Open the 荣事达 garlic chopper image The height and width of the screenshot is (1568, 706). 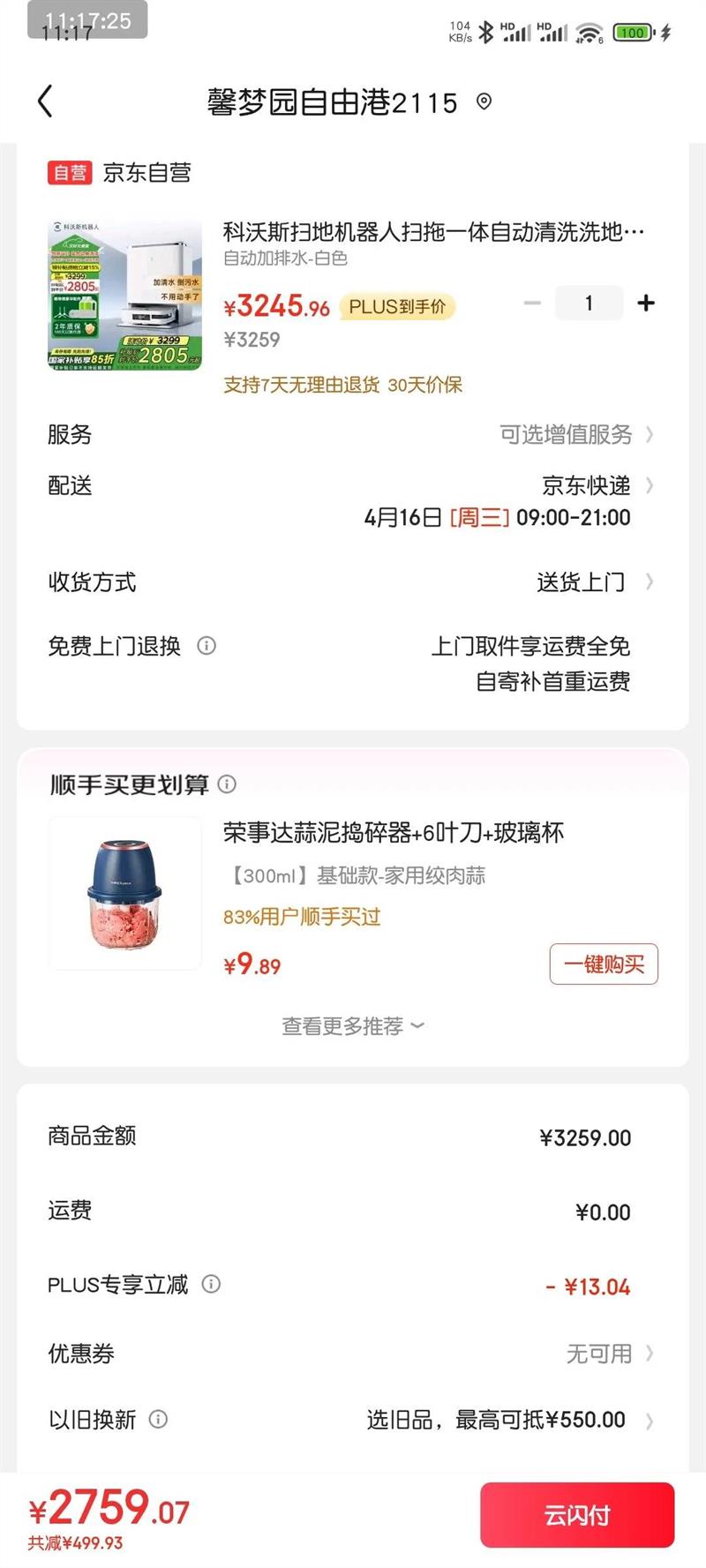pyautogui.click(x=124, y=893)
